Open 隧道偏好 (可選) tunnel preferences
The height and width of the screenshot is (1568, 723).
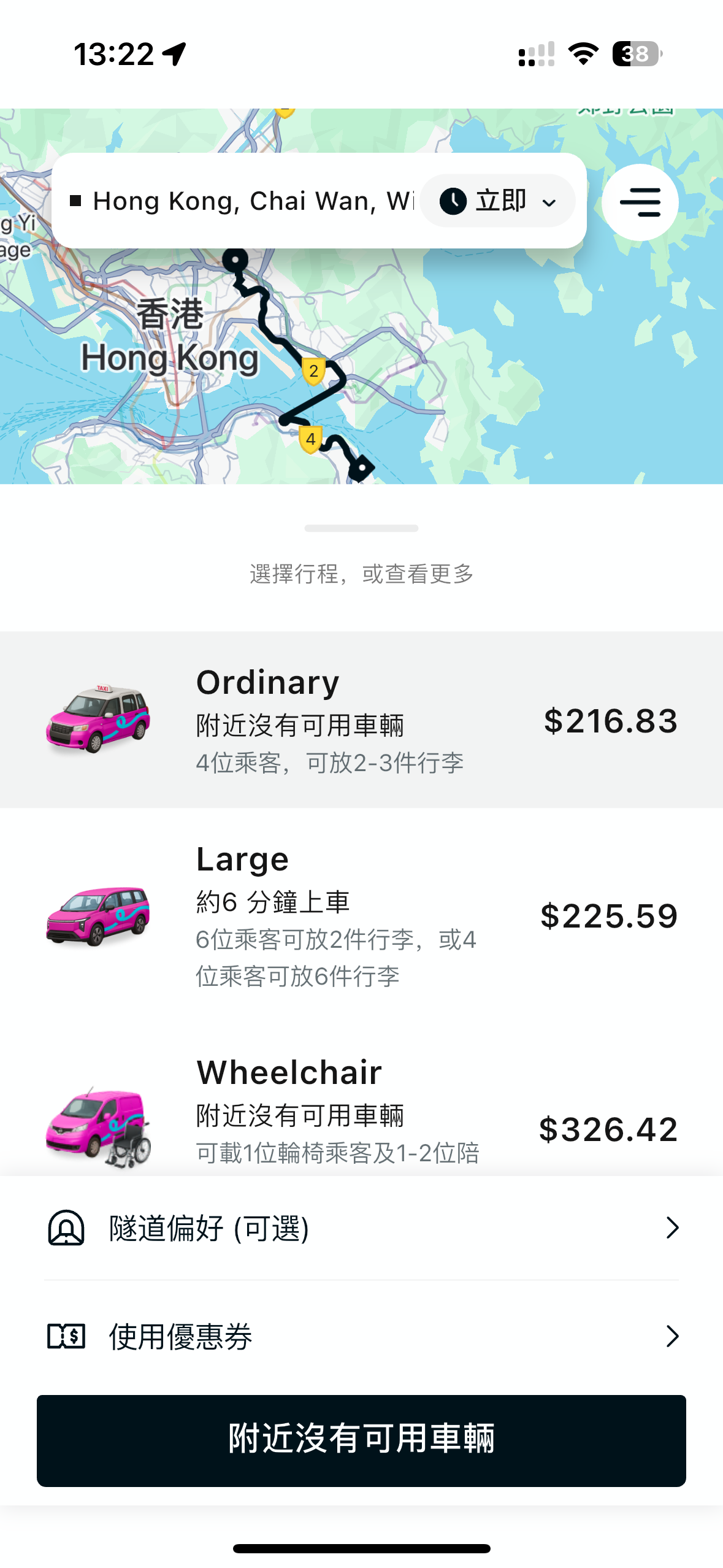tap(361, 1228)
